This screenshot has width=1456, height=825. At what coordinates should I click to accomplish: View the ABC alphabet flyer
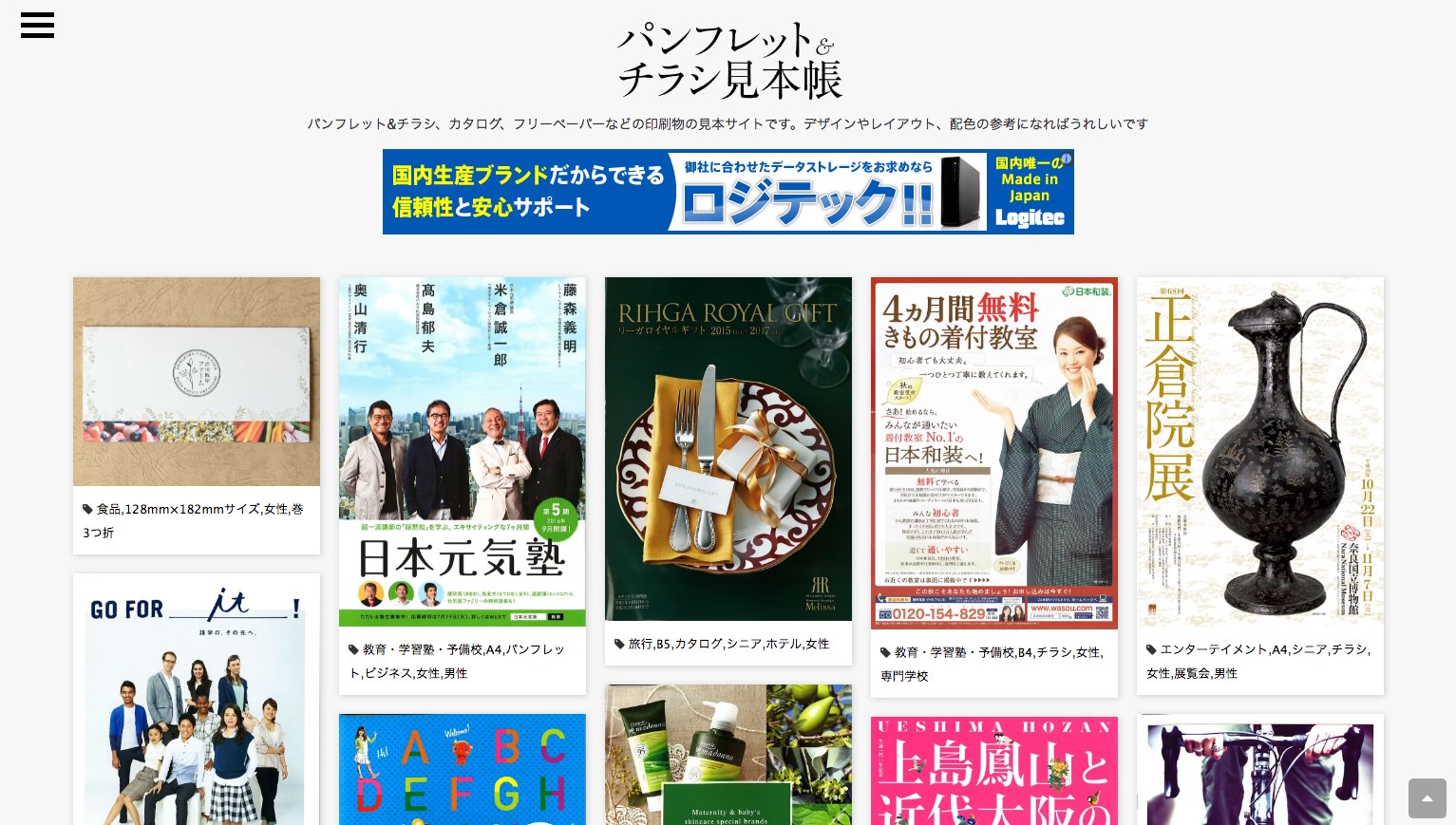tap(463, 770)
